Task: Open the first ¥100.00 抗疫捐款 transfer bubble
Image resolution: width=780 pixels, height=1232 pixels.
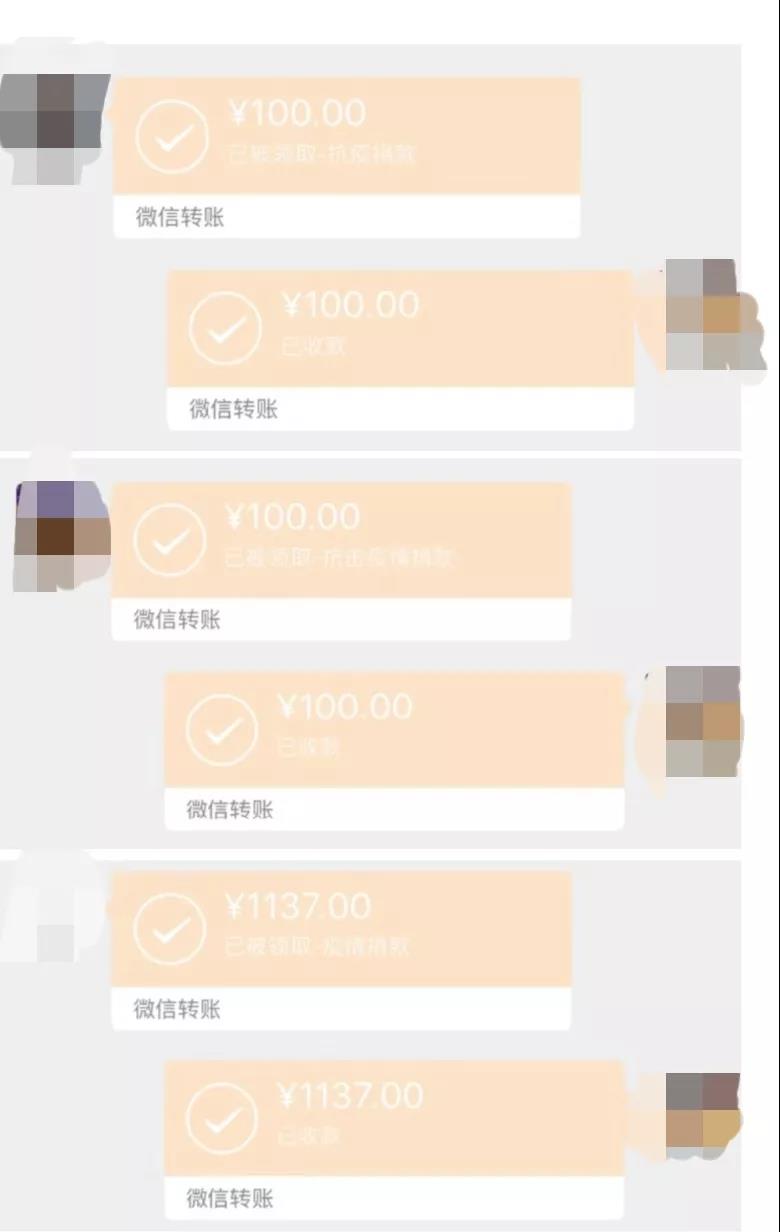Action: tap(350, 137)
